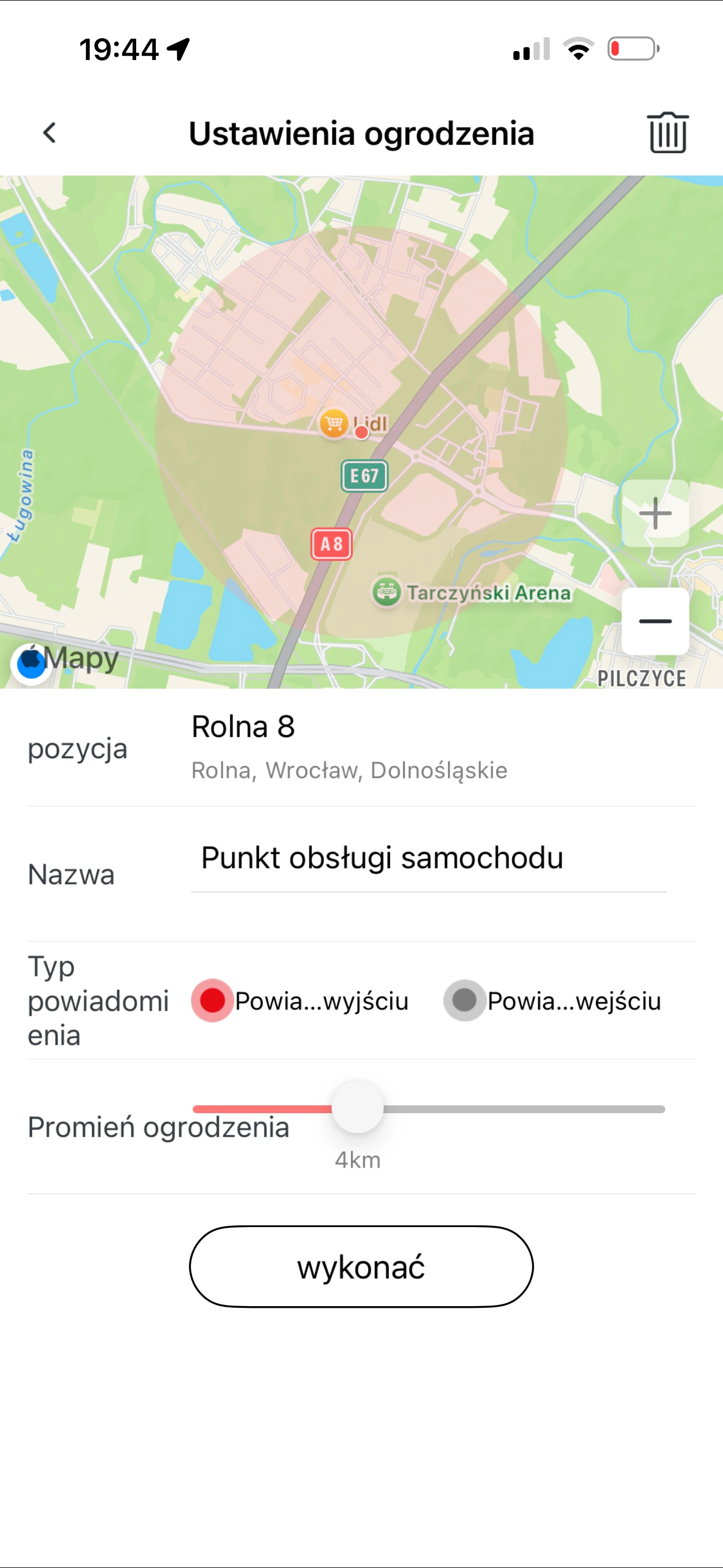Edit the Nazwa text field
Viewport: 723px width, 1568px height.
[428, 858]
